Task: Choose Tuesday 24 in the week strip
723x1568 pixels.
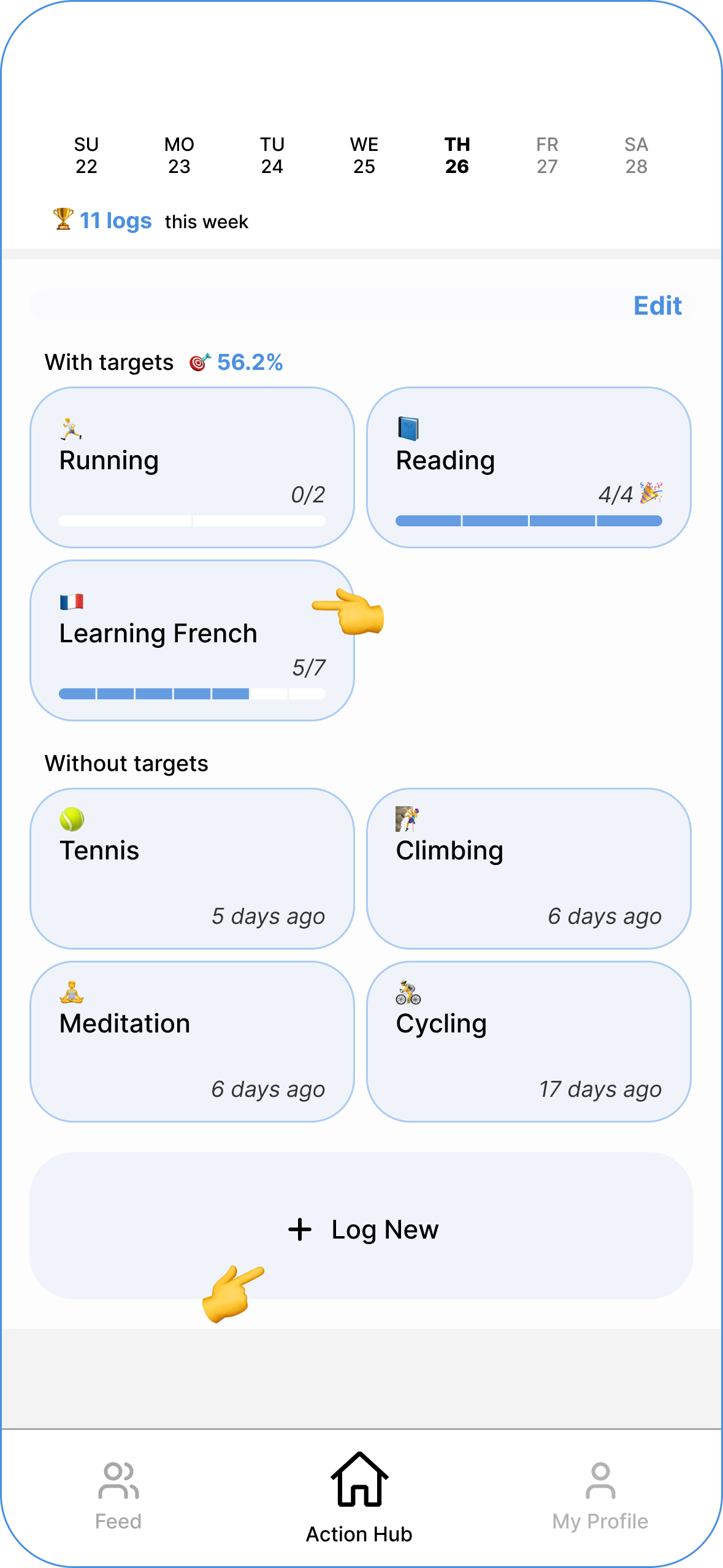Action: (x=272, y=155)
